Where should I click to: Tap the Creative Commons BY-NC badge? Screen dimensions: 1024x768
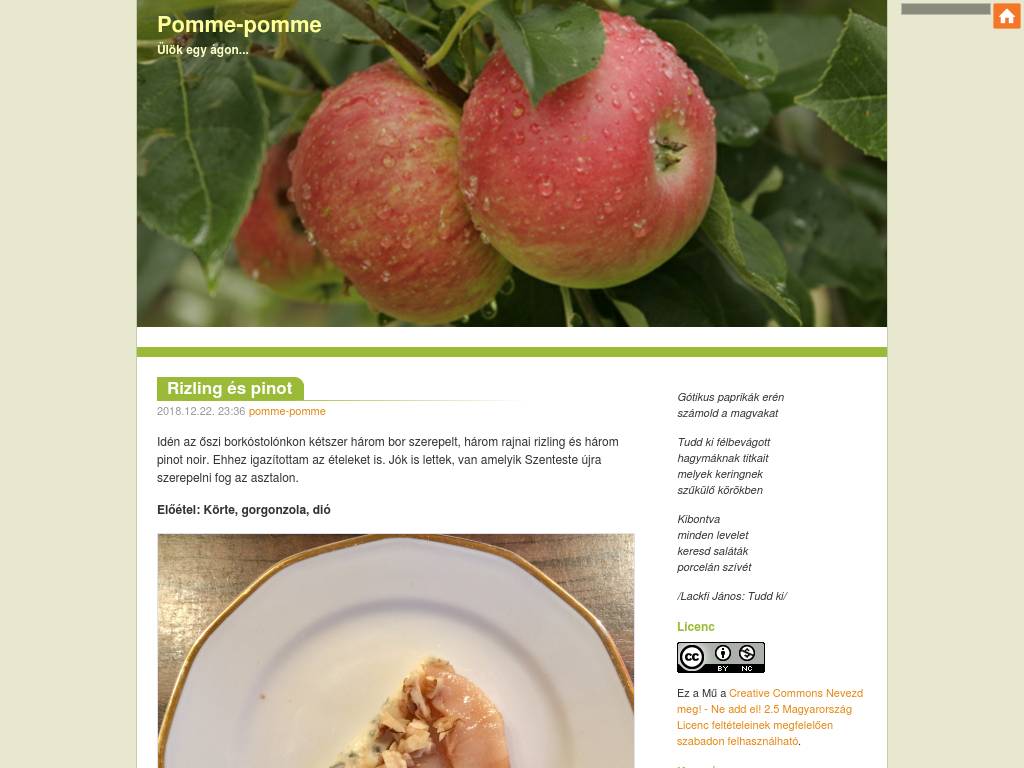720,657
